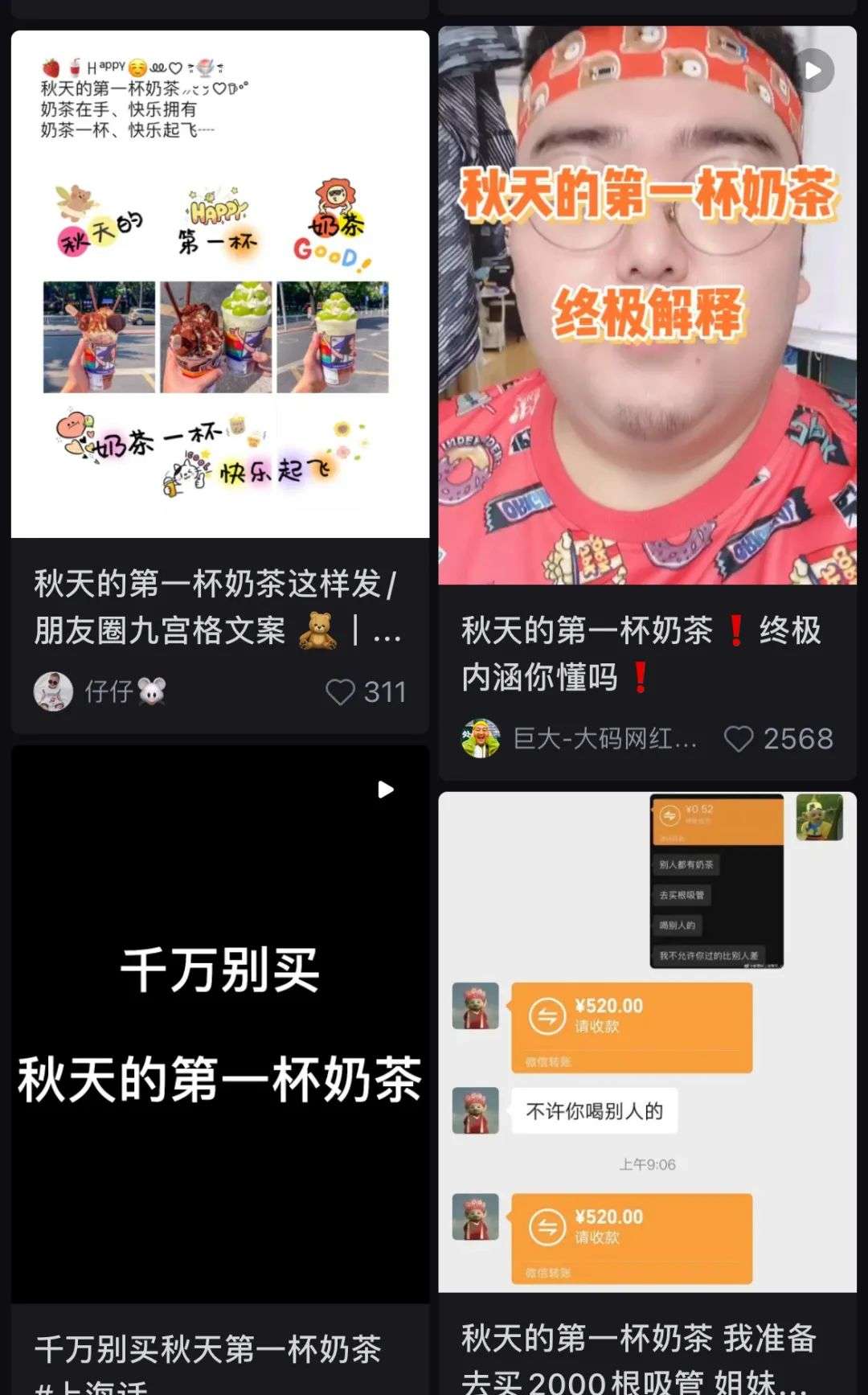
Task: Play the 终极解释 video post
Action: coord(647,306)
